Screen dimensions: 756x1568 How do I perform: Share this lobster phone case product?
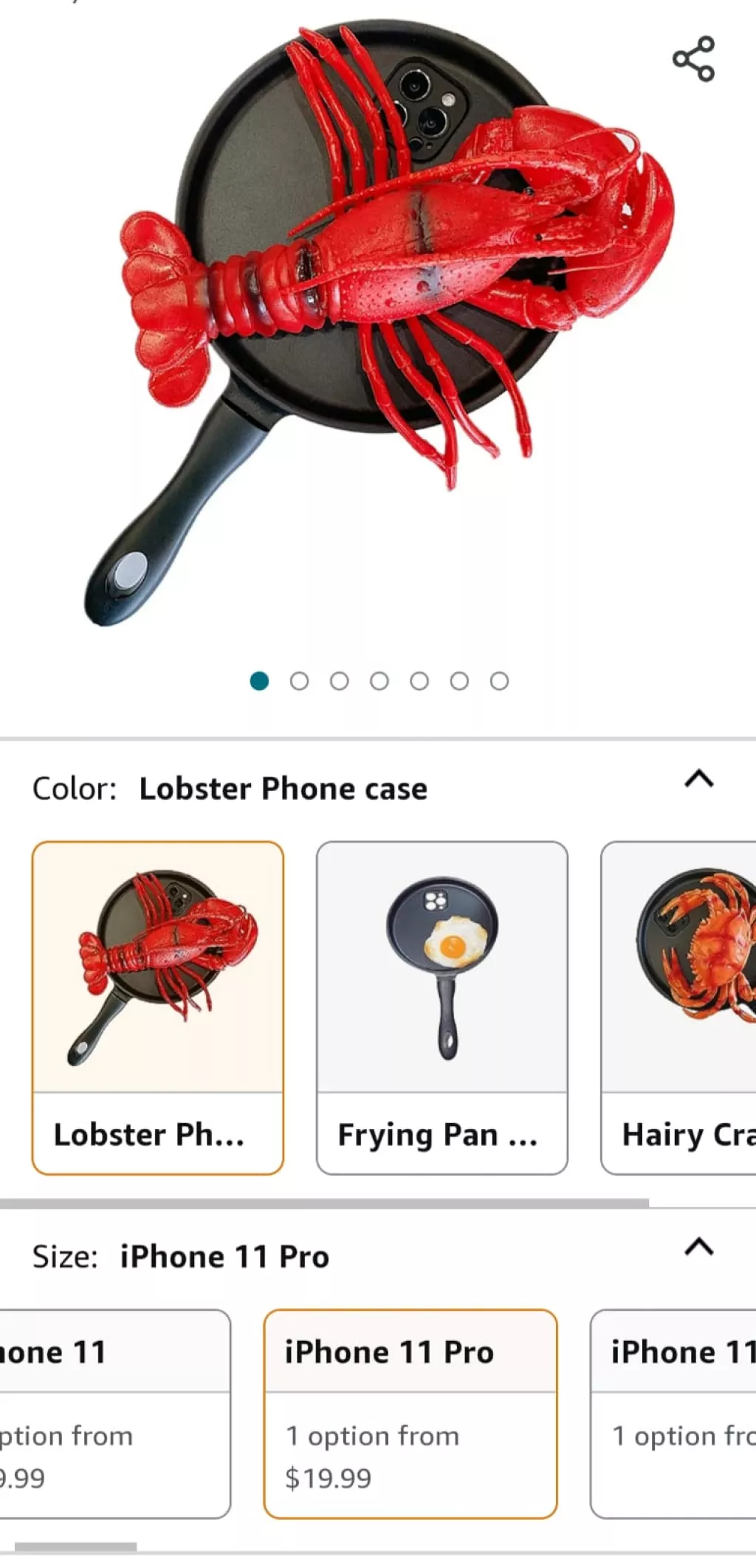click(693, 58)
